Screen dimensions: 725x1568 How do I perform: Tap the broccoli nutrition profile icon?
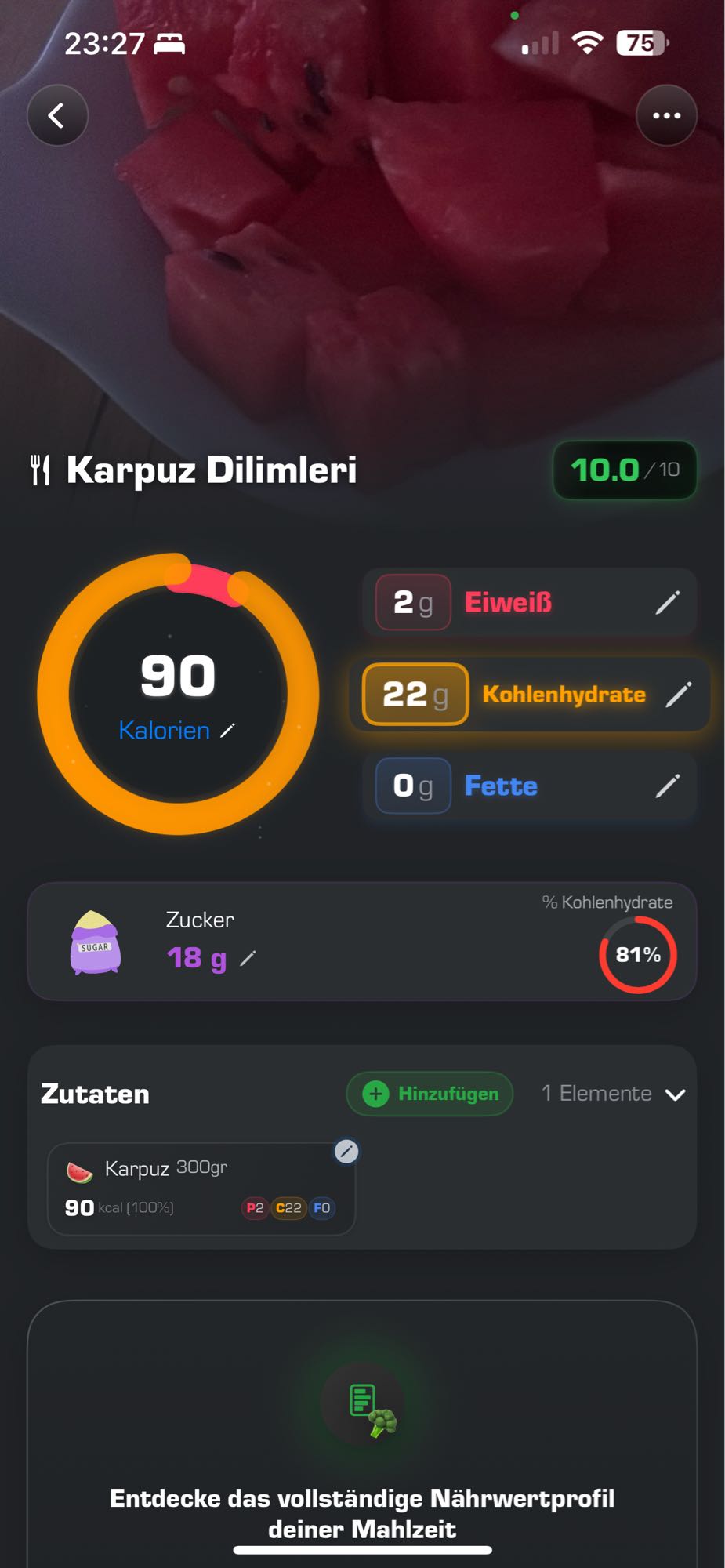[368, 1411]
